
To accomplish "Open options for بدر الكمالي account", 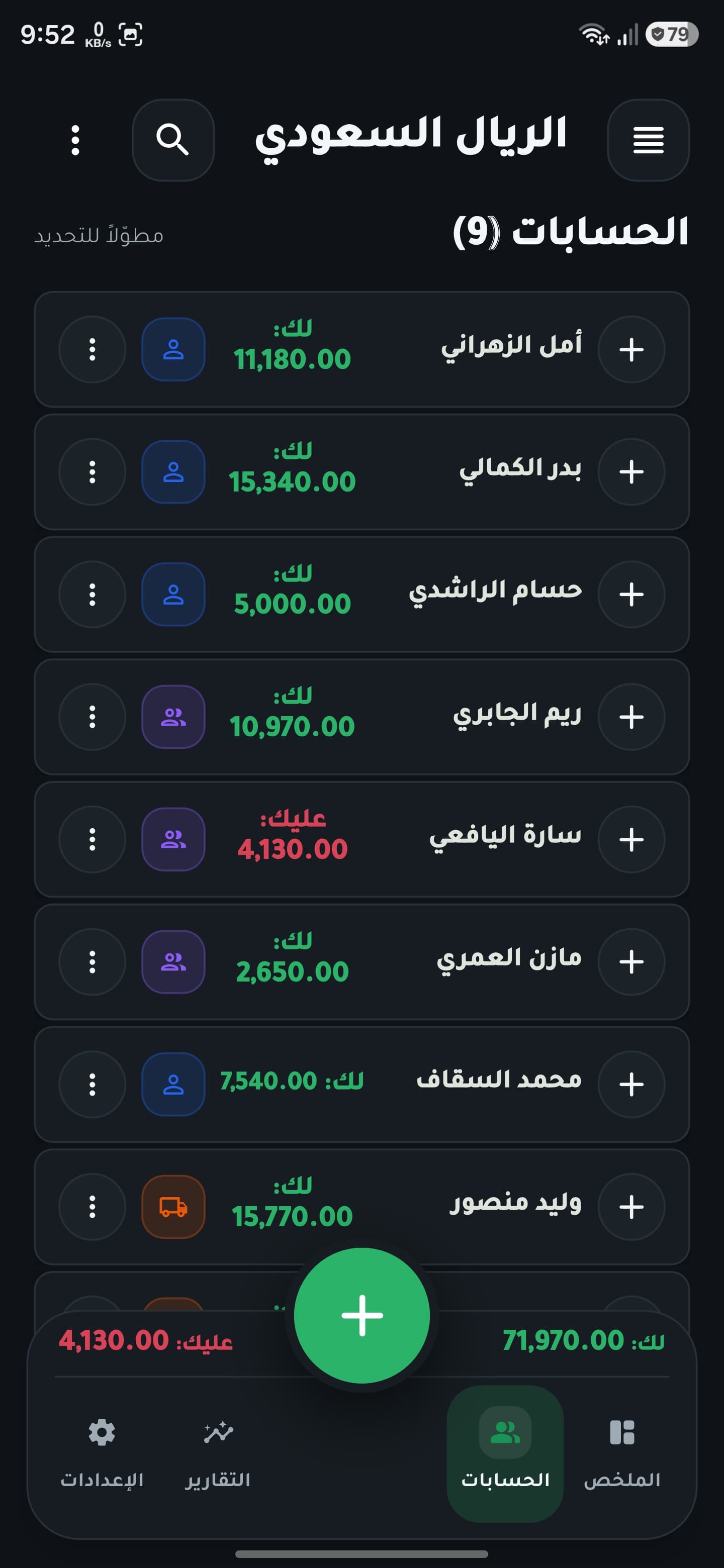I will (93, 472).
